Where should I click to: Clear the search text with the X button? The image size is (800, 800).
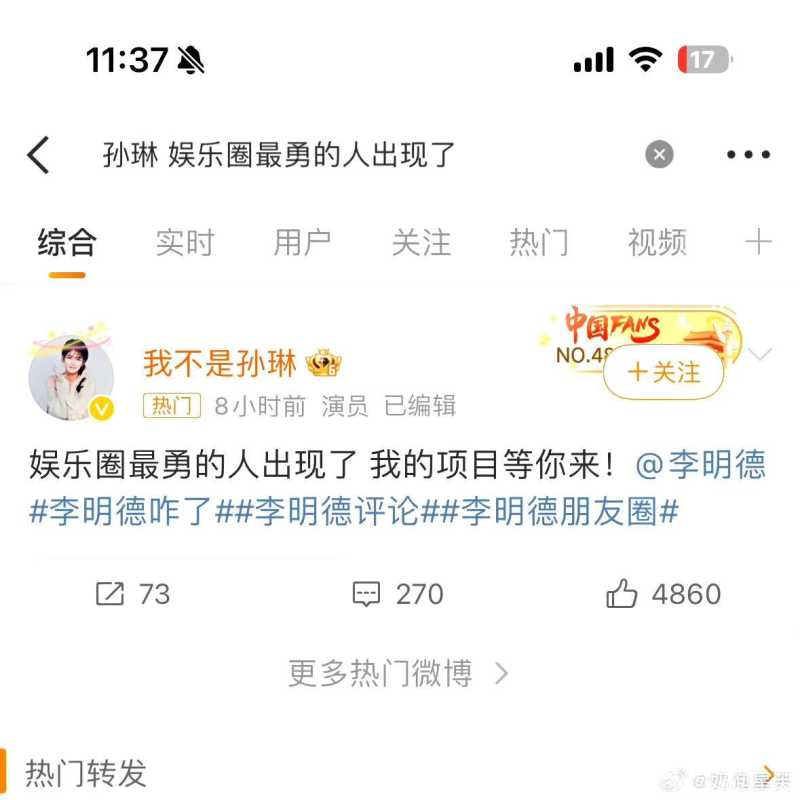[658, 154]
